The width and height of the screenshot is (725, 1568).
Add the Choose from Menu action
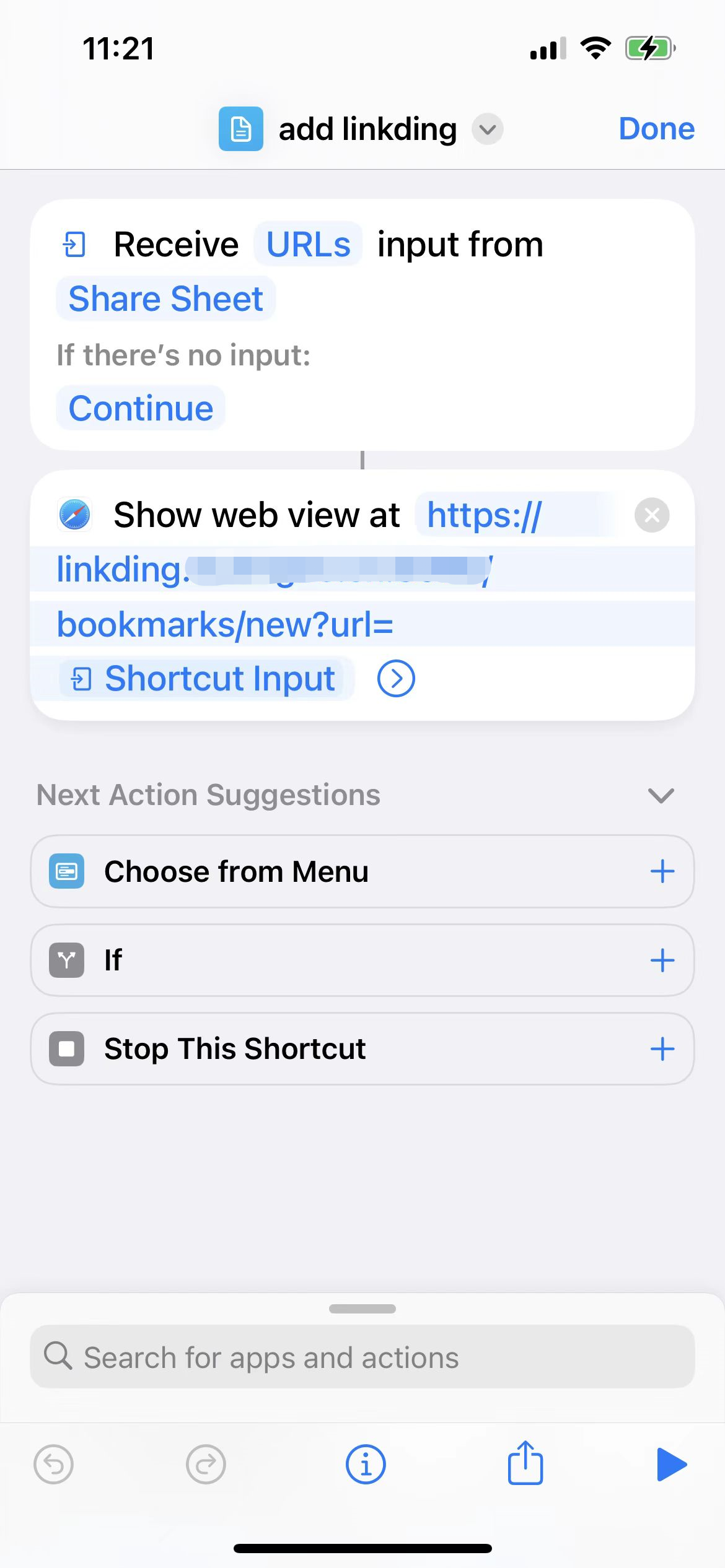(x=662, y=872)
